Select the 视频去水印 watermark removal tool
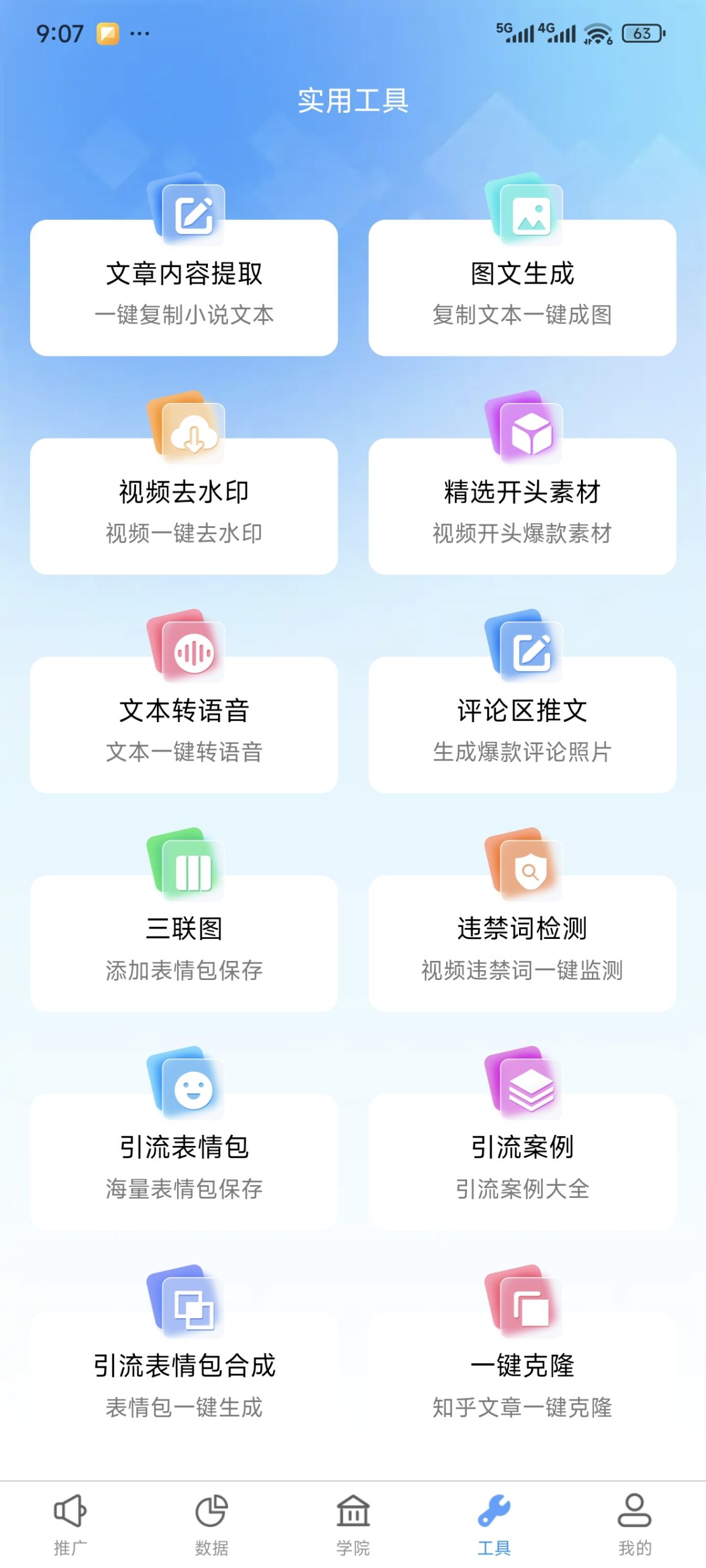 point(185,502)
